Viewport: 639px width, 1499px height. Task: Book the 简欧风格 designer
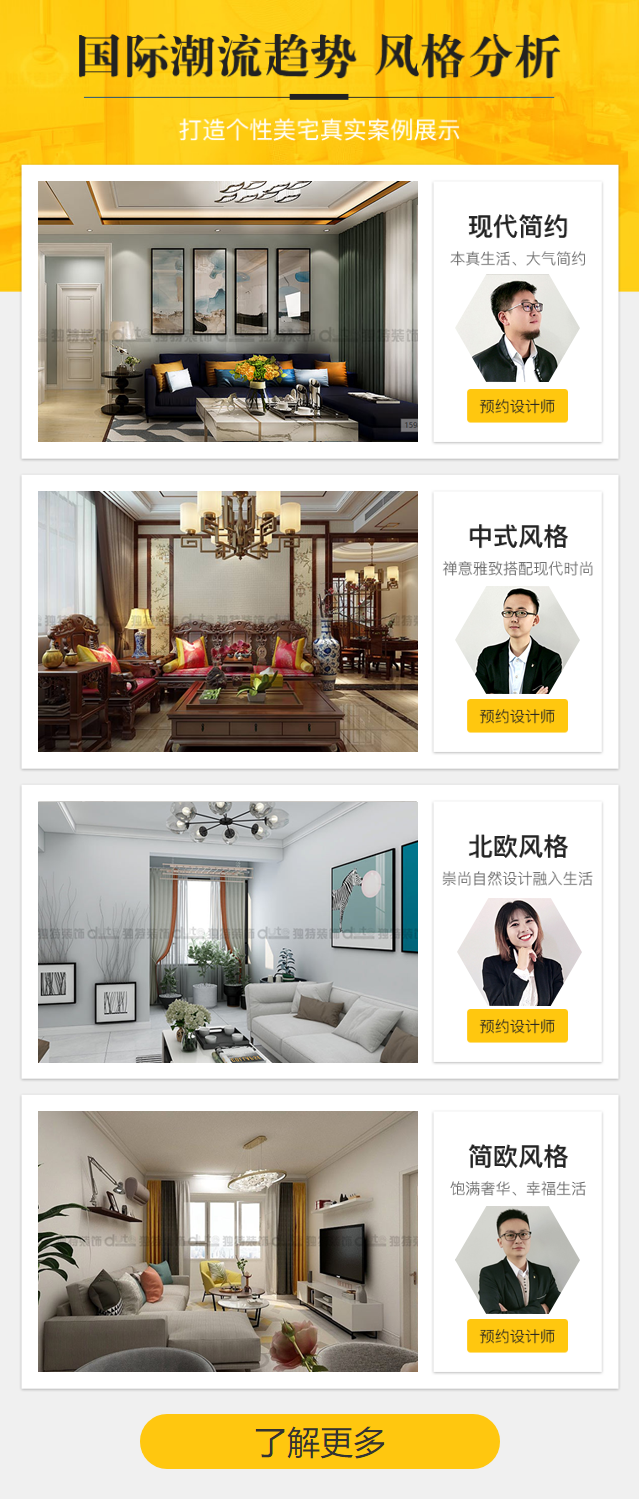click(x=517, y=1336)
